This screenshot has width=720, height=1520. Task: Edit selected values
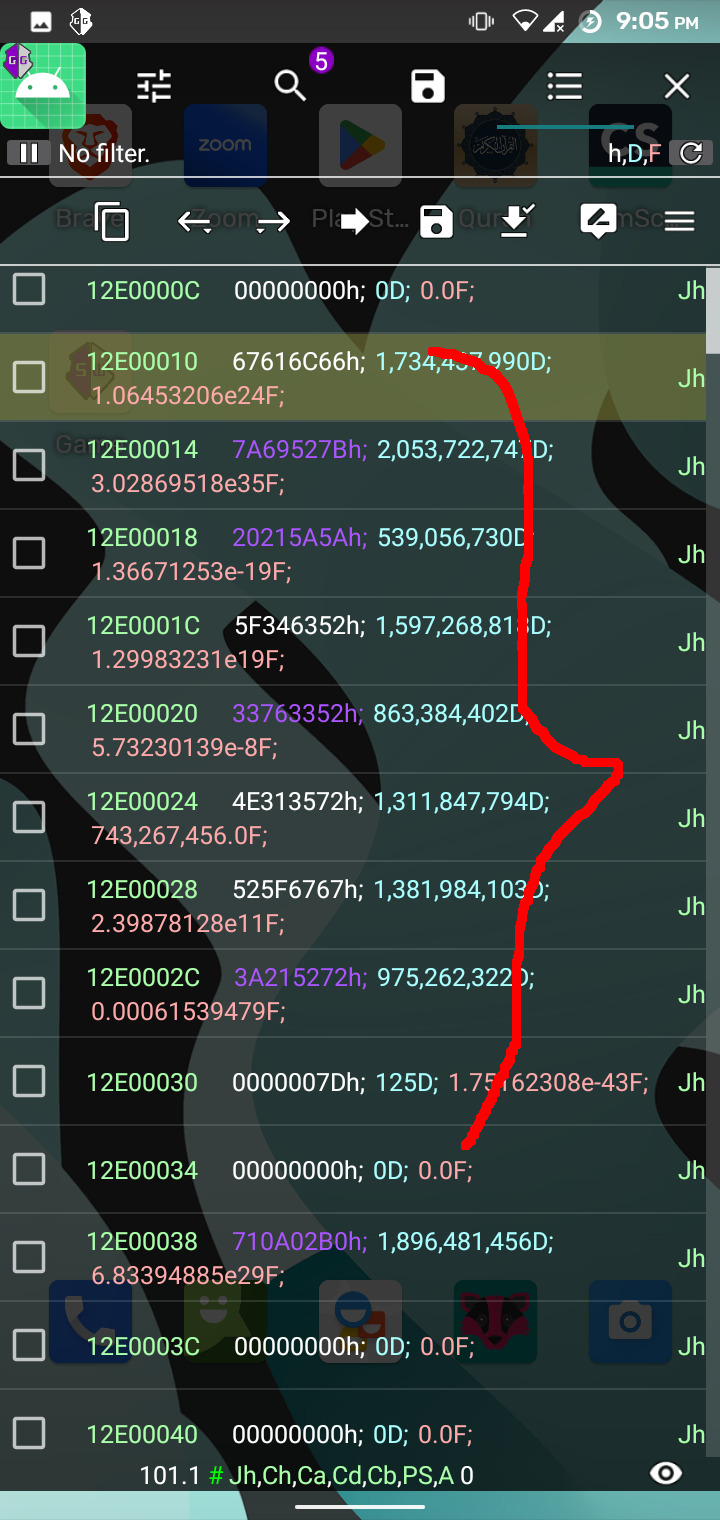click(598, 221)
